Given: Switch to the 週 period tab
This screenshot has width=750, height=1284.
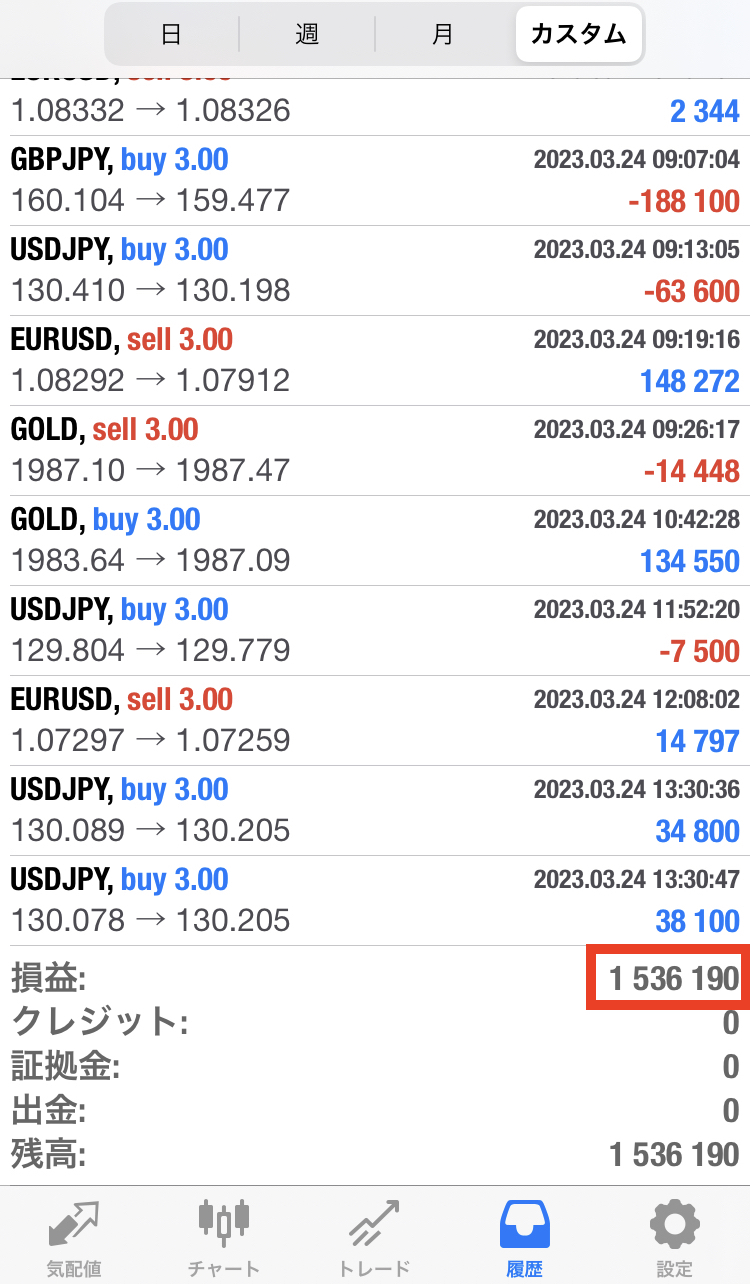Looking at the screenshot, I should 307,35.
